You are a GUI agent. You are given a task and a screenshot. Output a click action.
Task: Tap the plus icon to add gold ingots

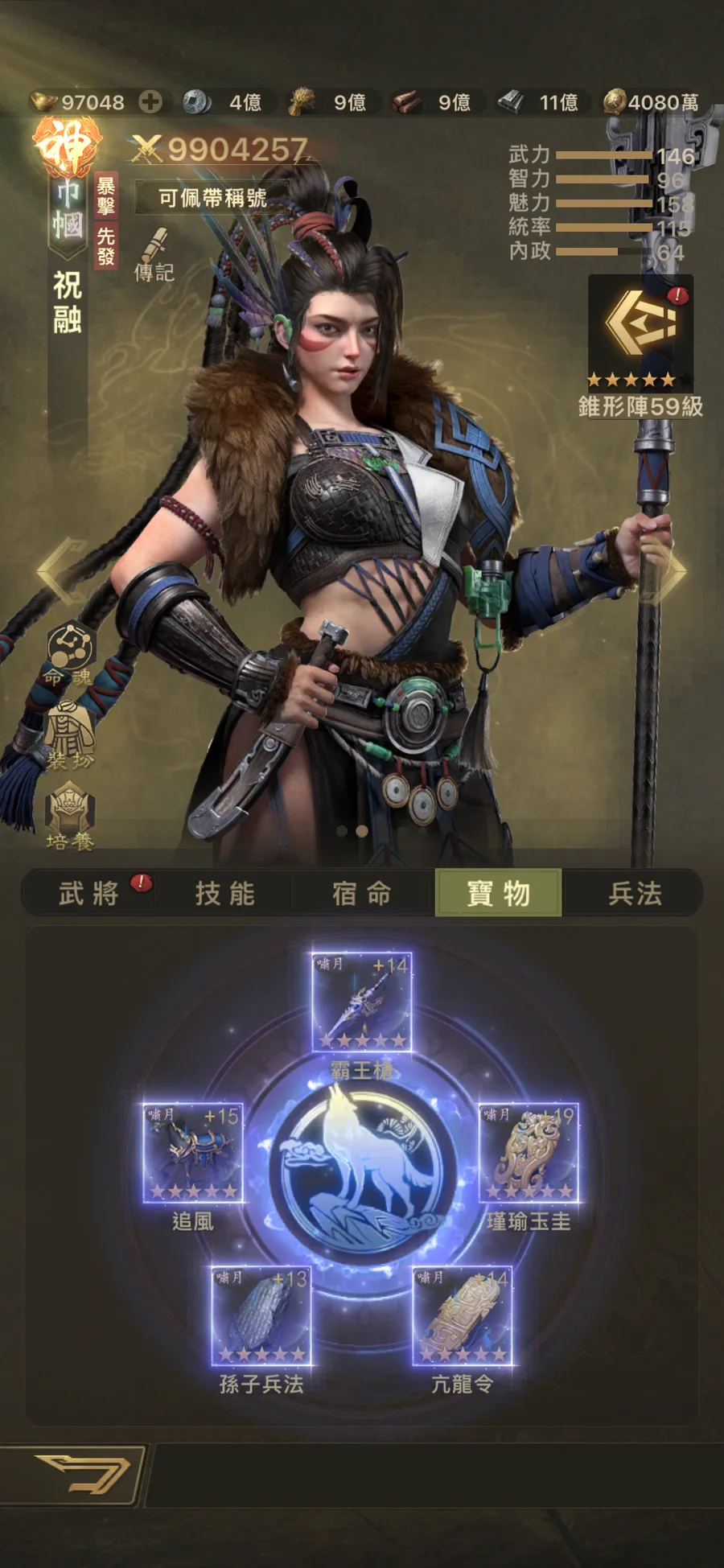point(150,102)
